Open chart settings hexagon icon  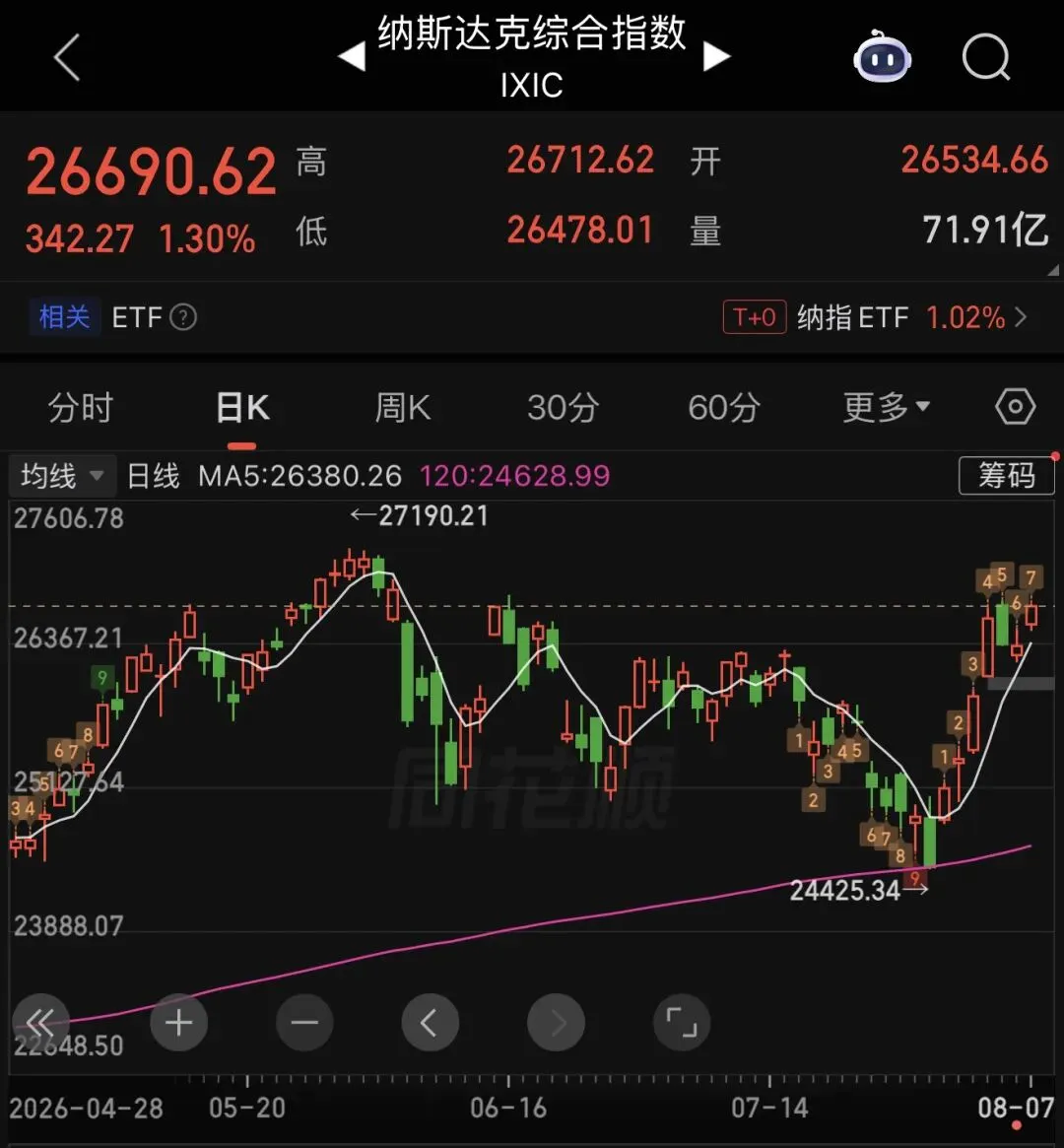1016,406
